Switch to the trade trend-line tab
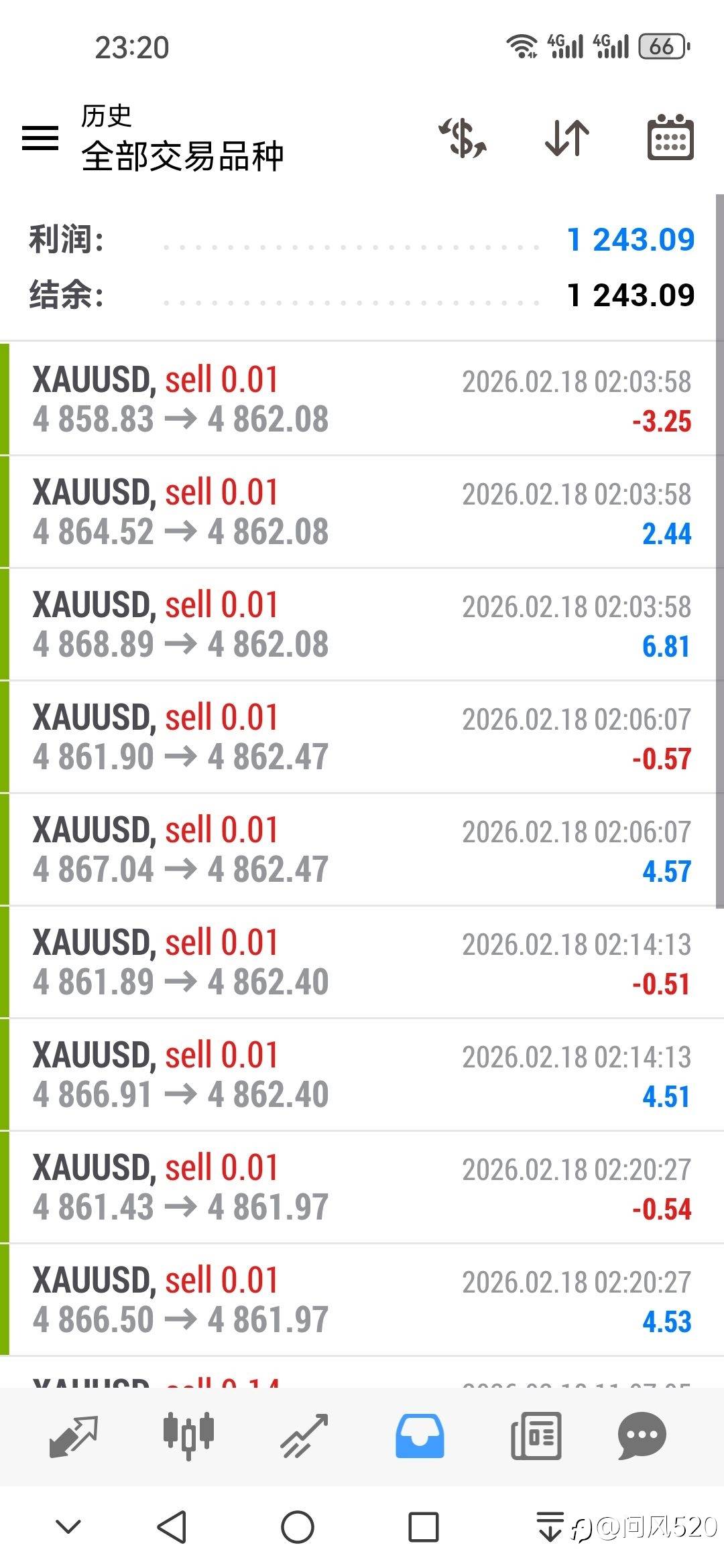Screen dimensions: 724x1568 304,1436
